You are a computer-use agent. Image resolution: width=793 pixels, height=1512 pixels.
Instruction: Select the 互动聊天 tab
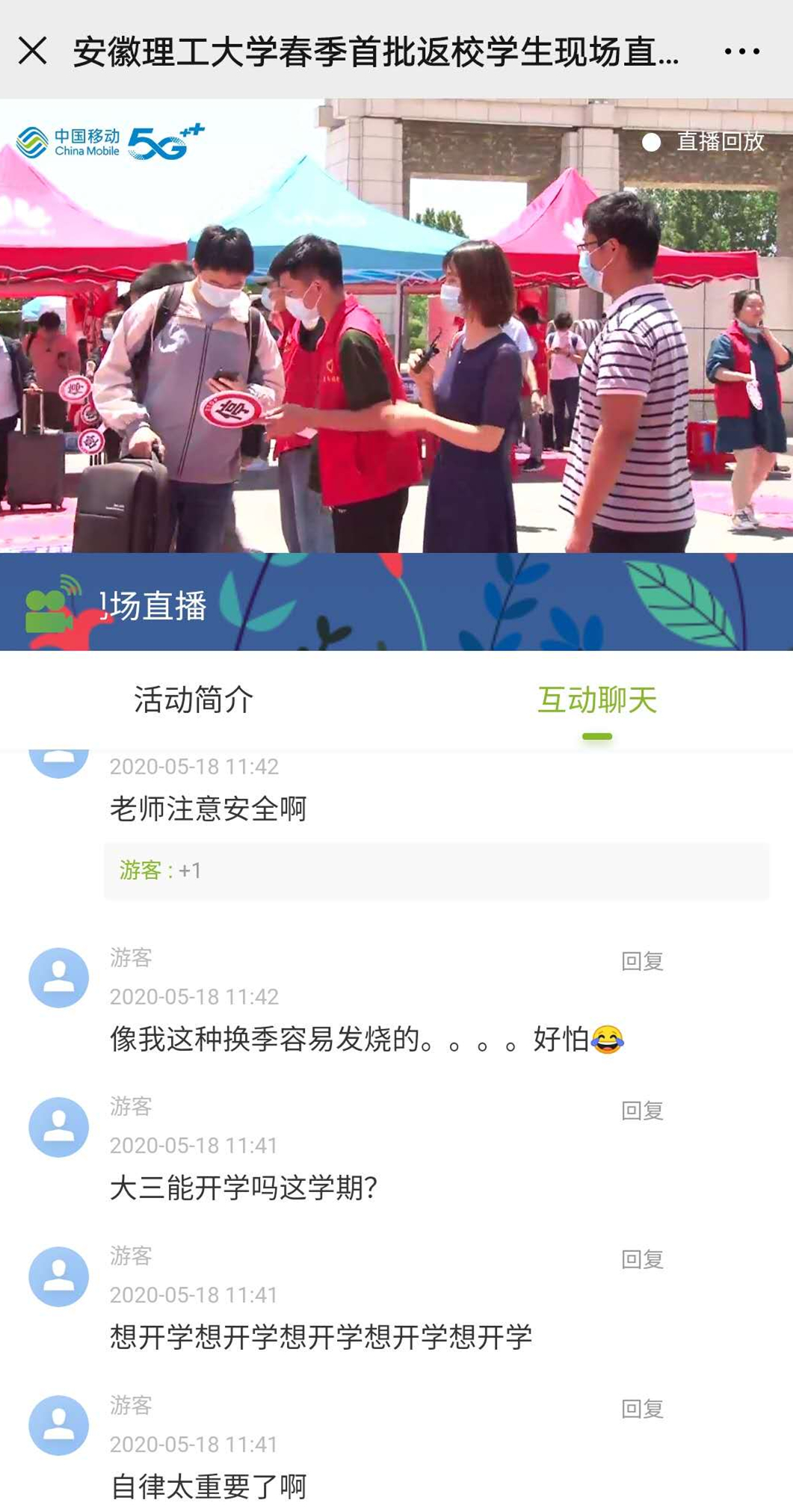[596, 700]
